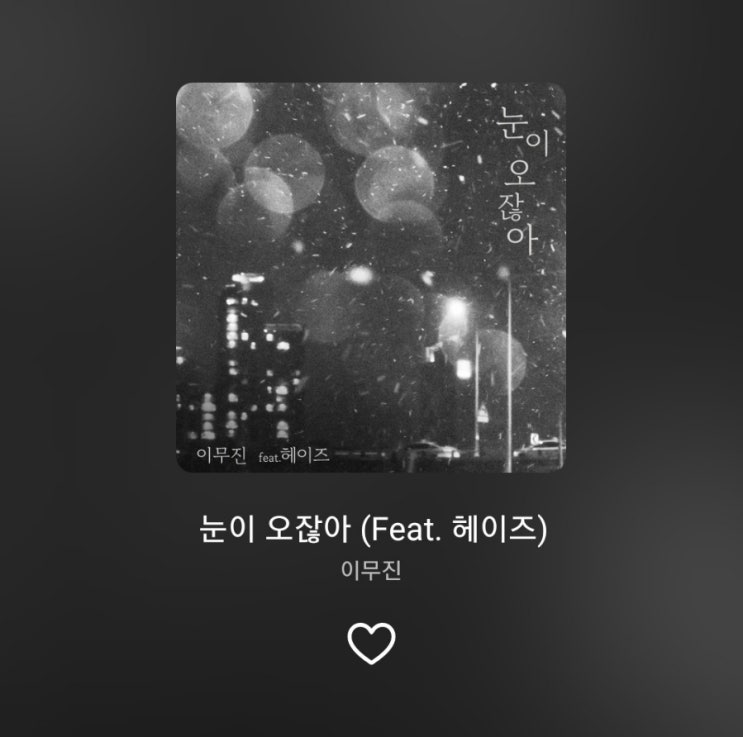This screenshot has width=743, height=737.
Task: Like the song with the heart icon
Action: coord(371,643)
